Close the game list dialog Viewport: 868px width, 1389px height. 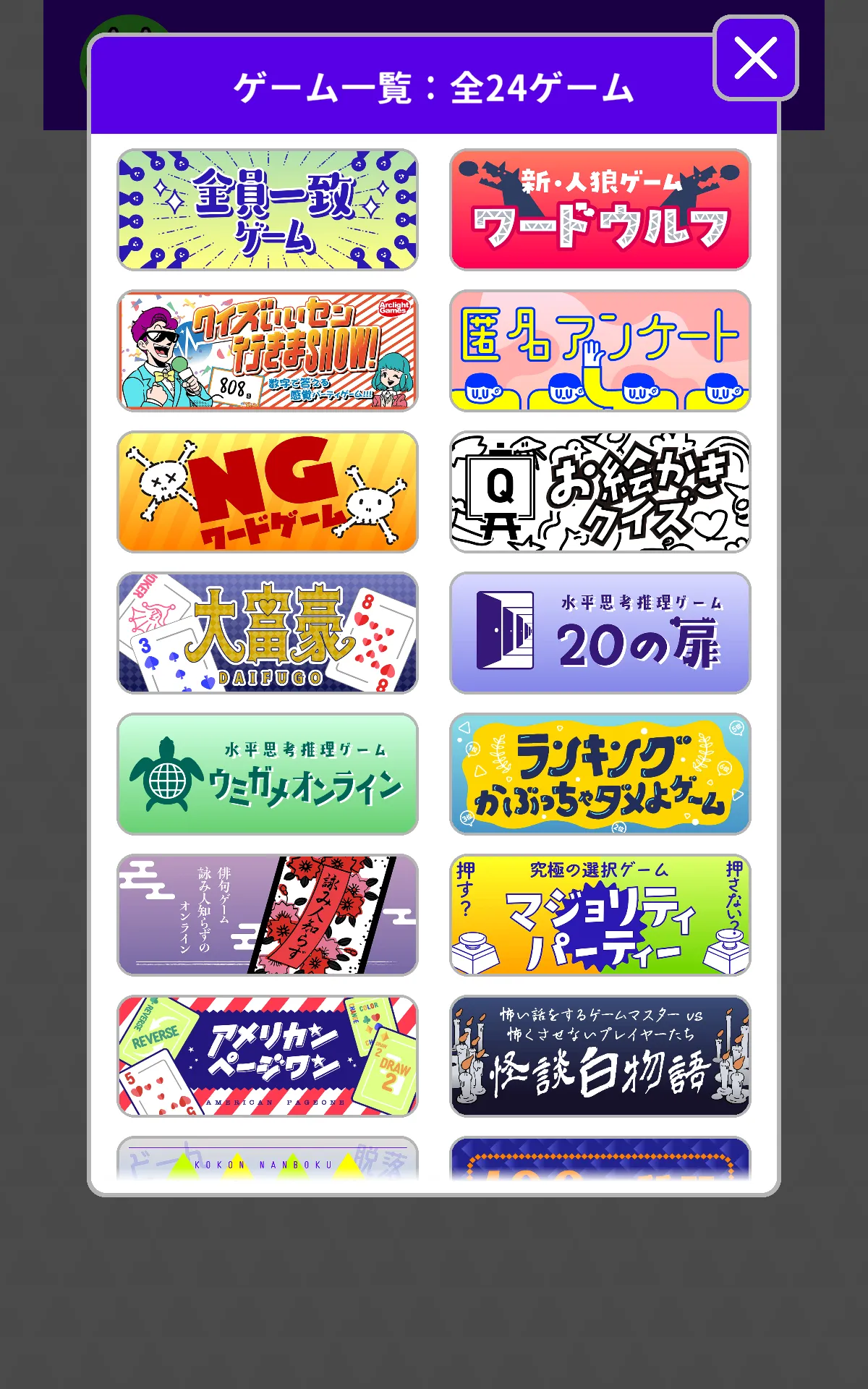tap(756, 58)
